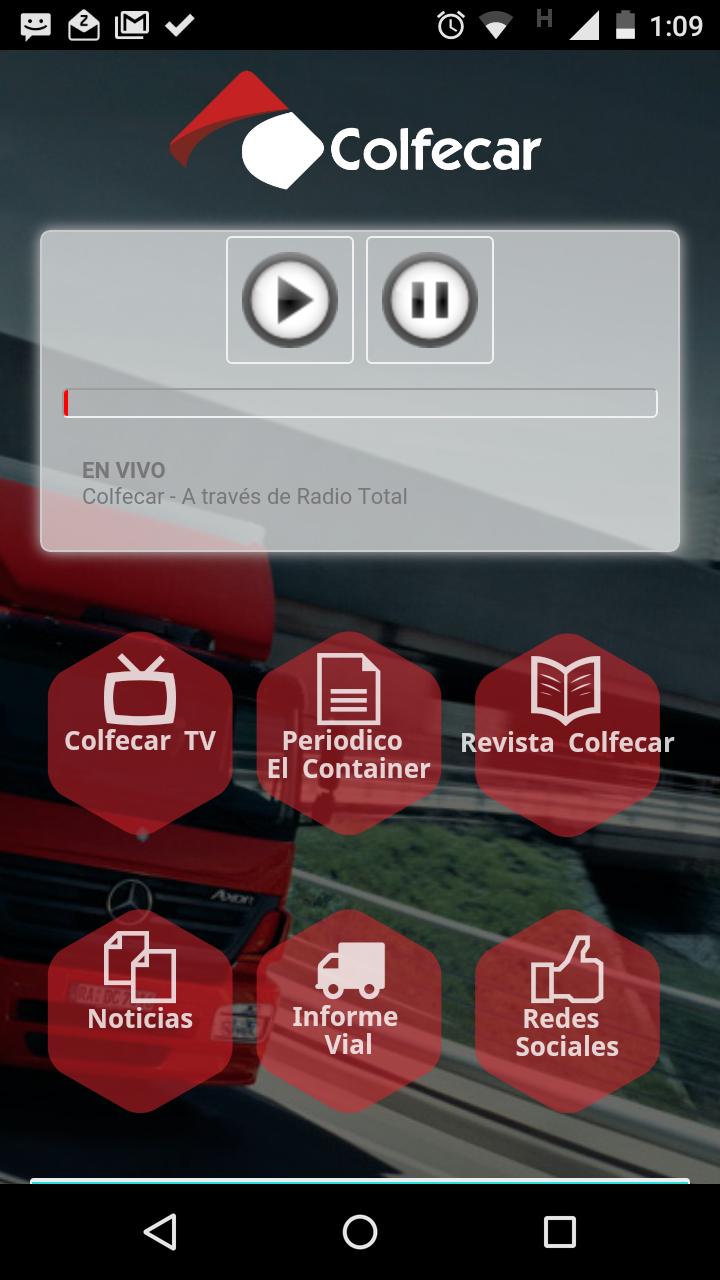Tap the EN VIVO stream label
Screen dimensions: 720x1280
click(x=124, y=470)
